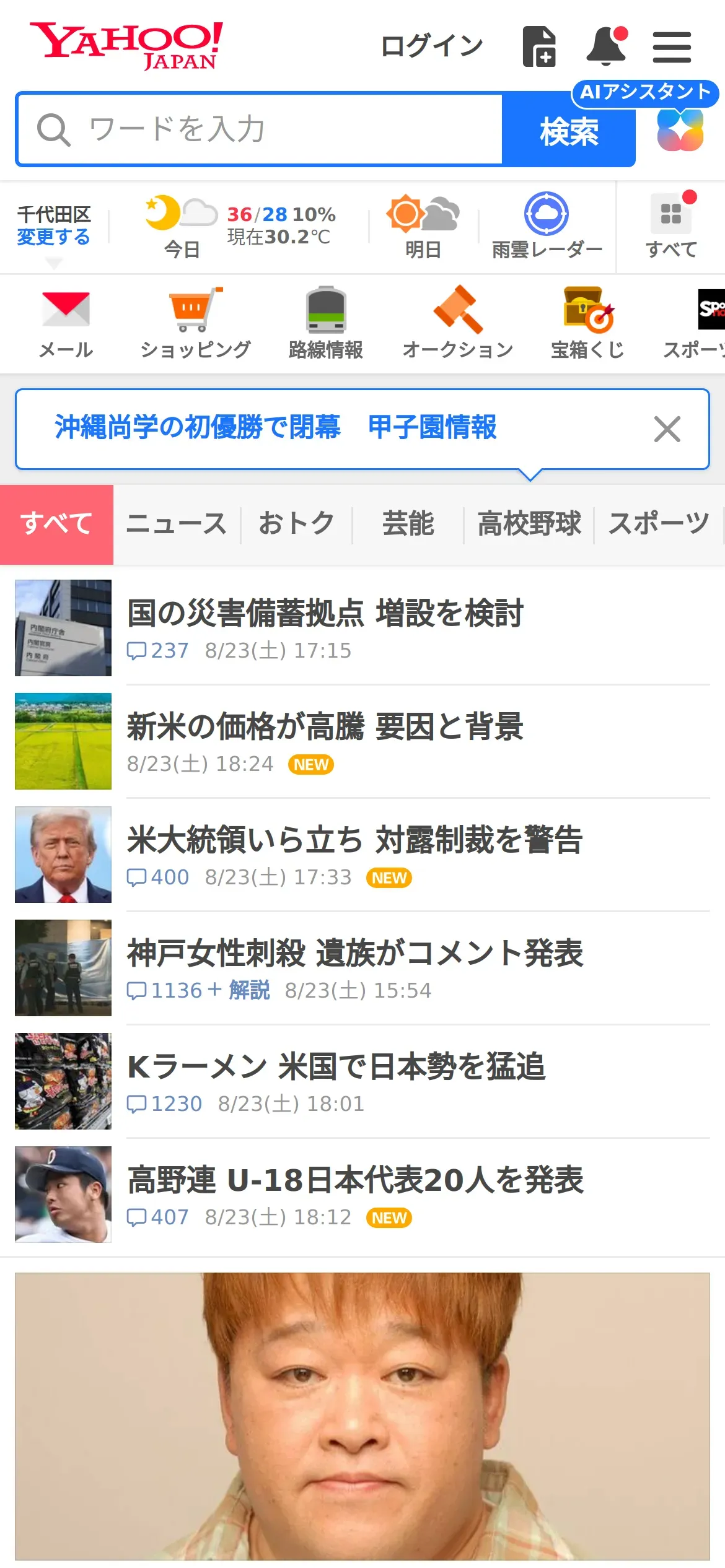Open the hamburger menu
The image size is (725, 1568).
coord(672,47)
